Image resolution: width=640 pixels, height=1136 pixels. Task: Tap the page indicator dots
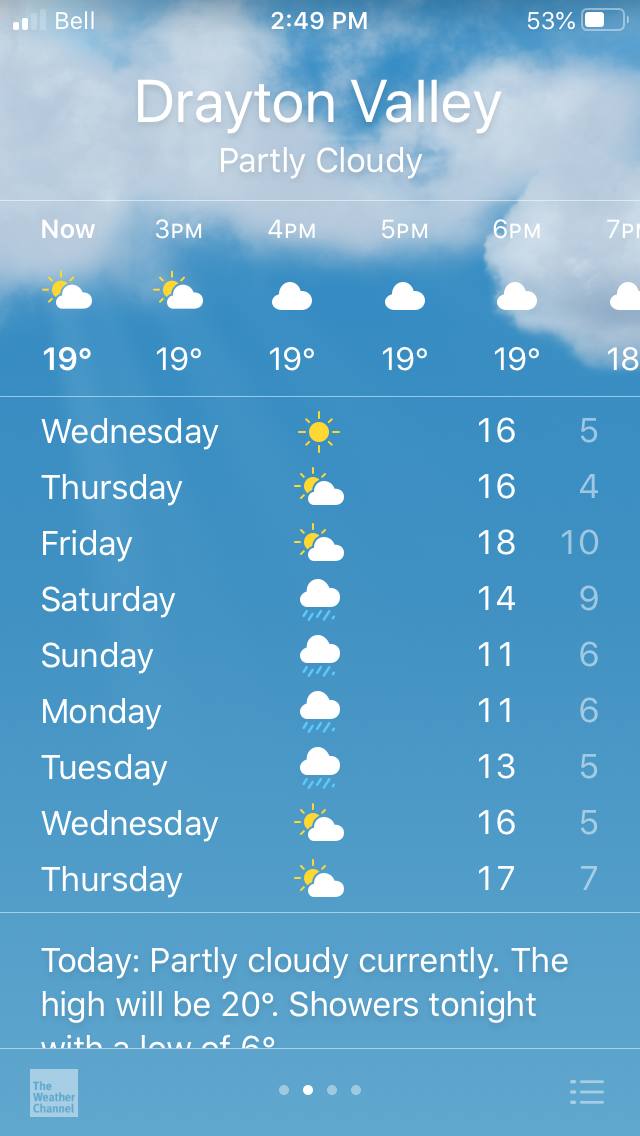coord(320,1090)
